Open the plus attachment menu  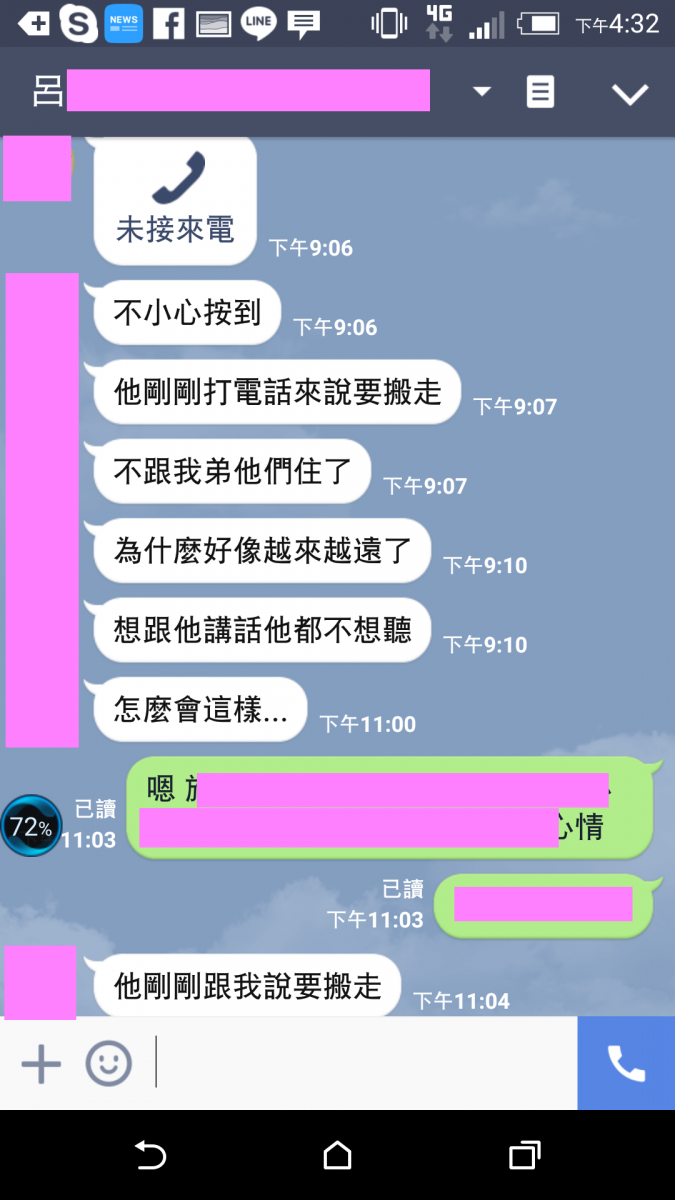coord(41,1063)
